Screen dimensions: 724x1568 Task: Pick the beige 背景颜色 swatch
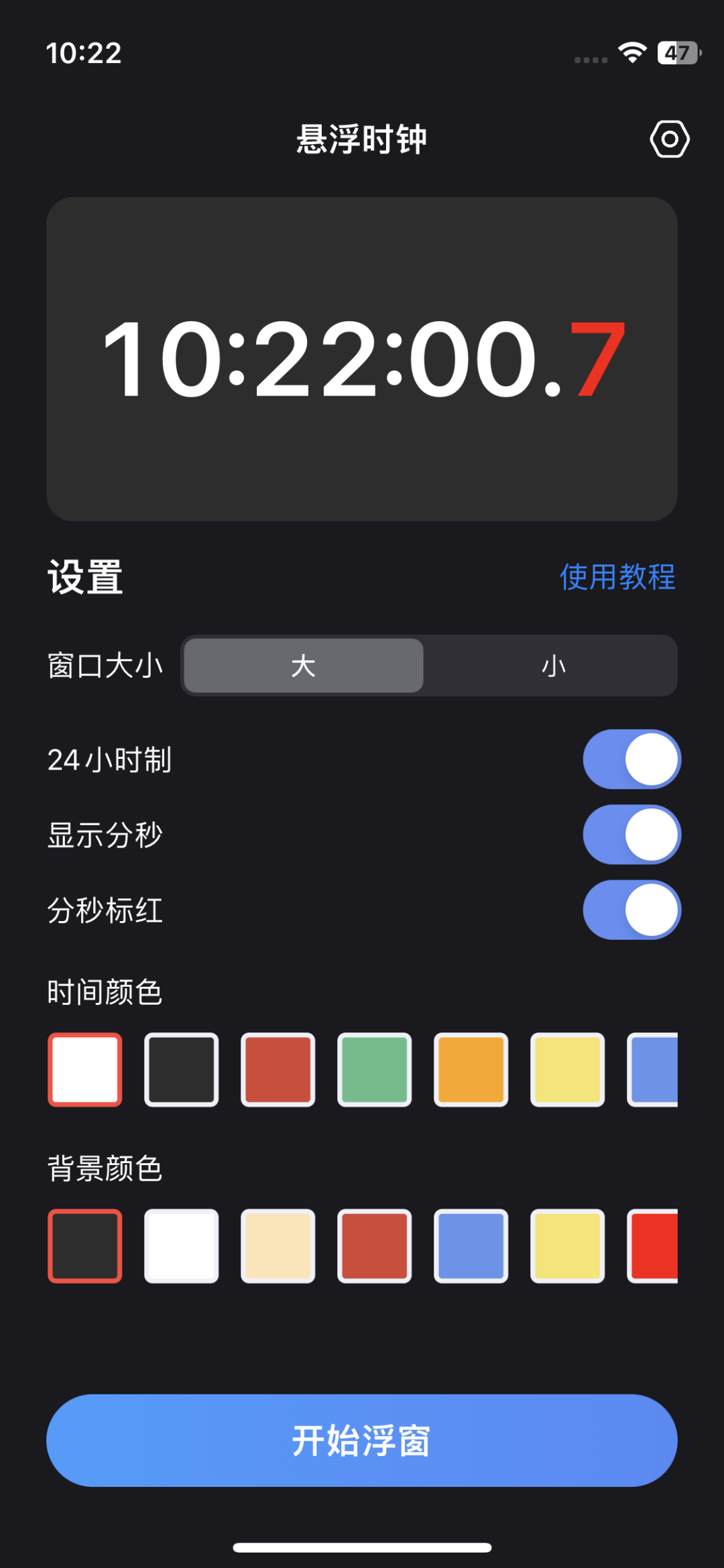[278, 1246]
